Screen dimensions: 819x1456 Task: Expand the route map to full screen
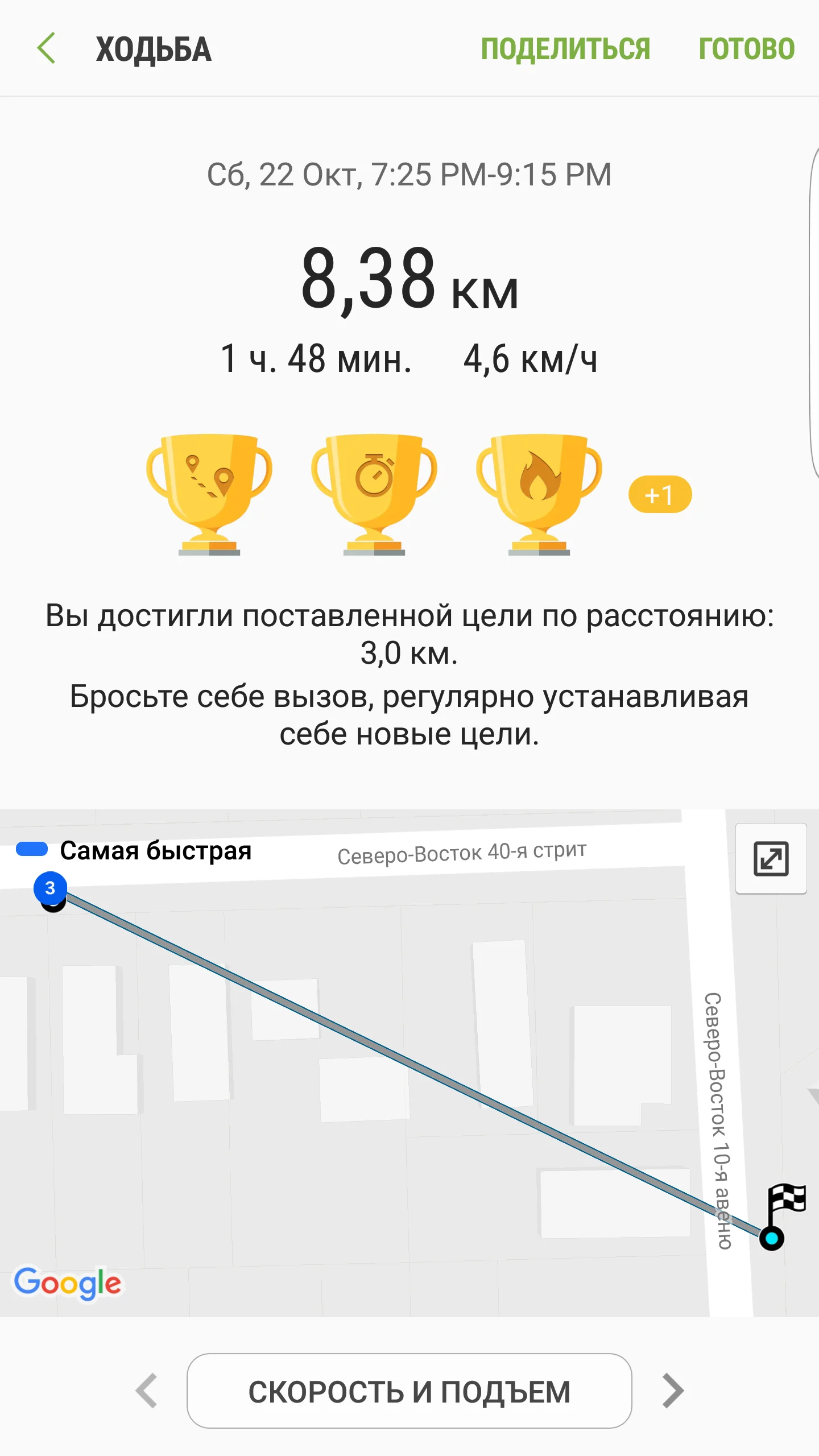tap(771, 858)
